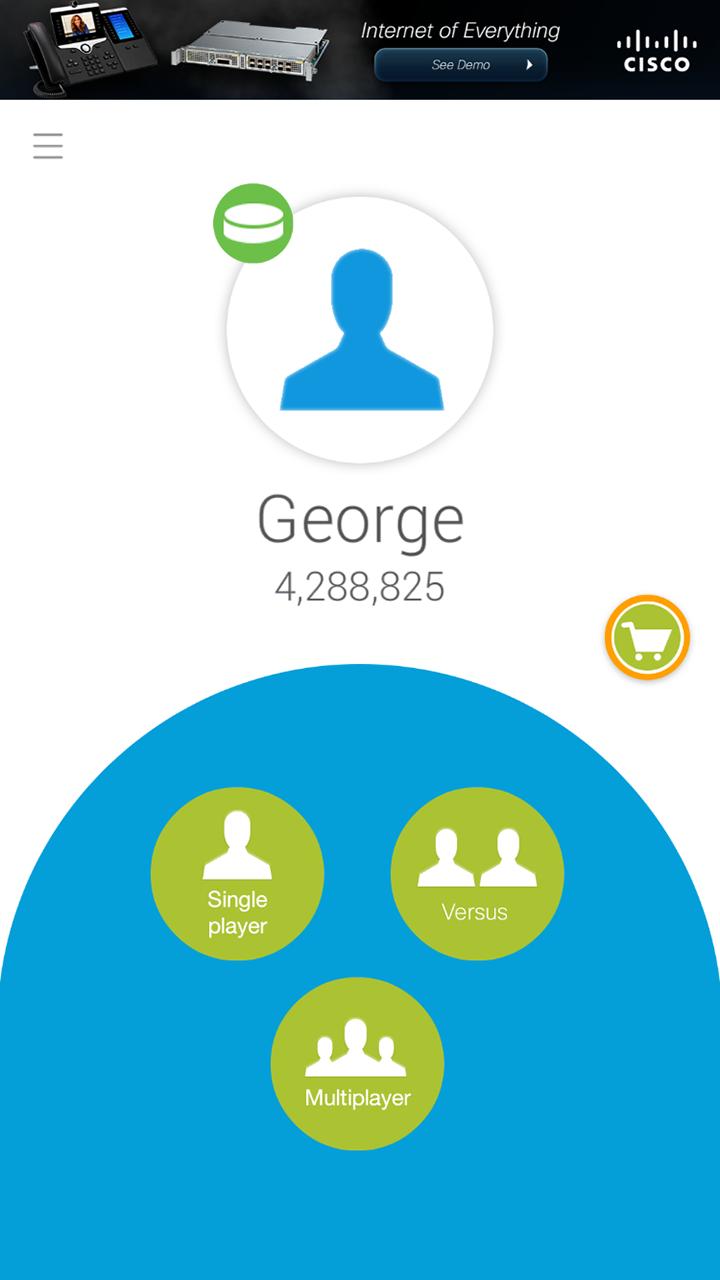Image resolution: width=720 pixels, height=1280 pixels.
Task: Open George's profile avatar
Action: (x=361, y=331)
